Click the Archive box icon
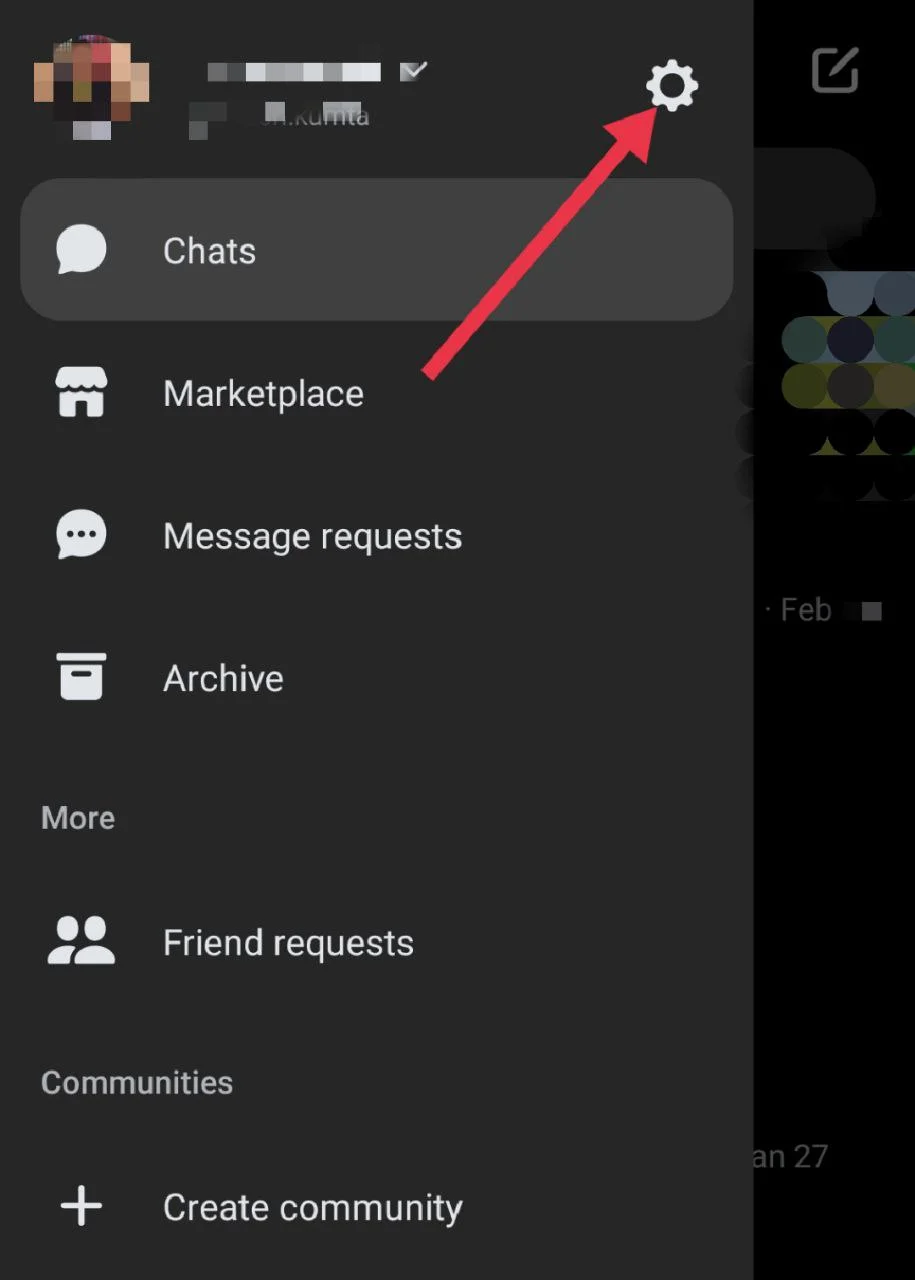The width and height of the screenshot is (915, 1280). point(80,676)
